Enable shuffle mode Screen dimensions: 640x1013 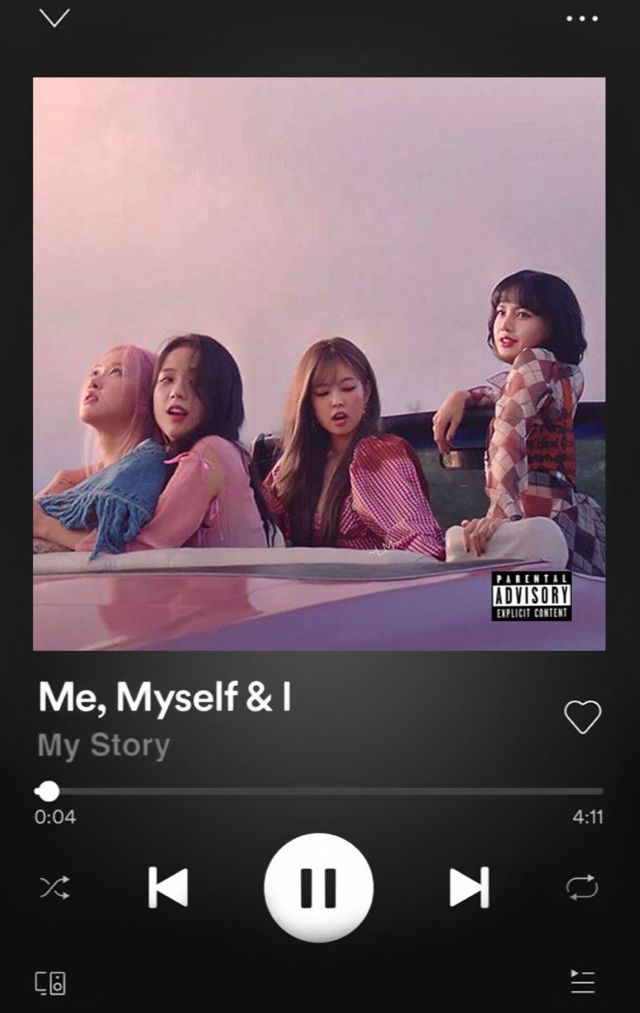[53, 887]
